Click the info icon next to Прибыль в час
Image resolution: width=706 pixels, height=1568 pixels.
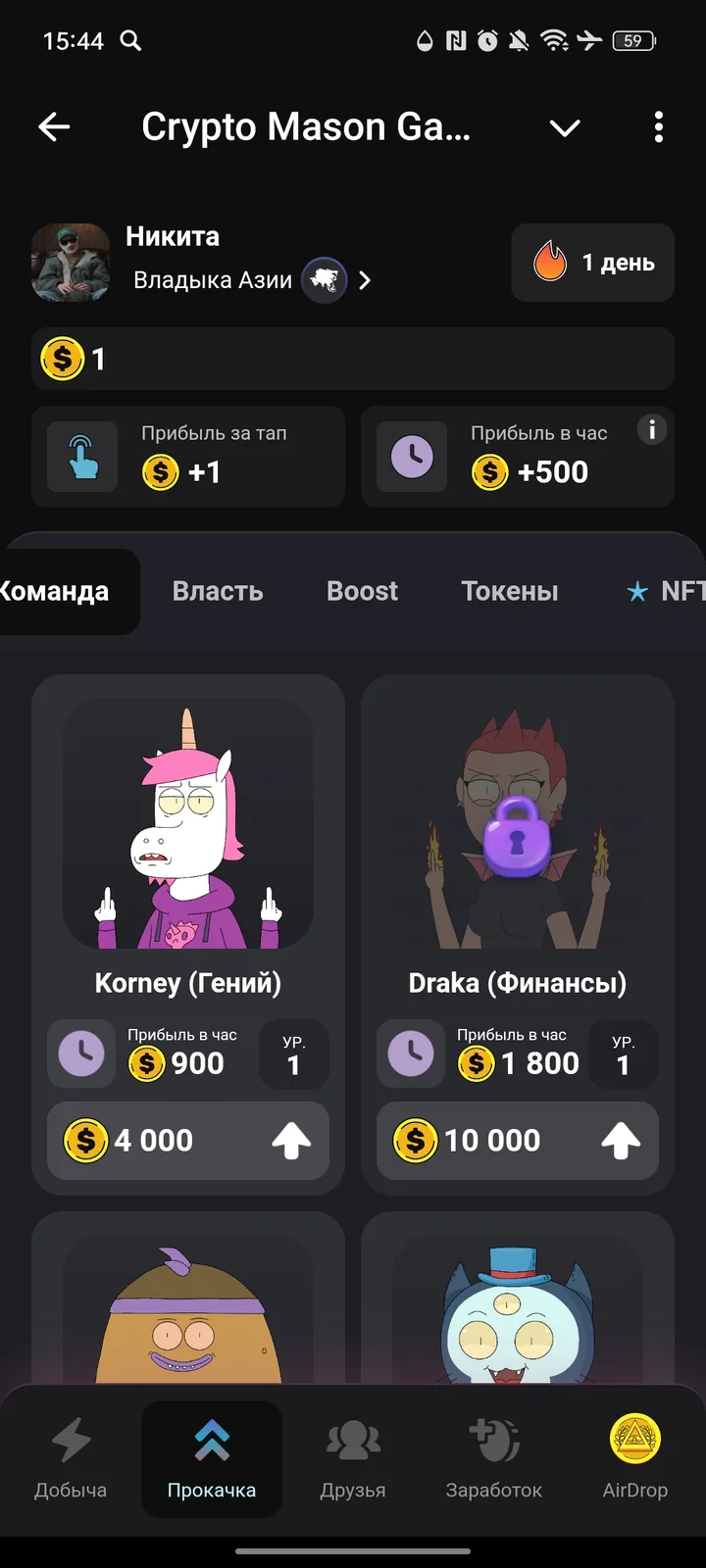coord(651,429)
